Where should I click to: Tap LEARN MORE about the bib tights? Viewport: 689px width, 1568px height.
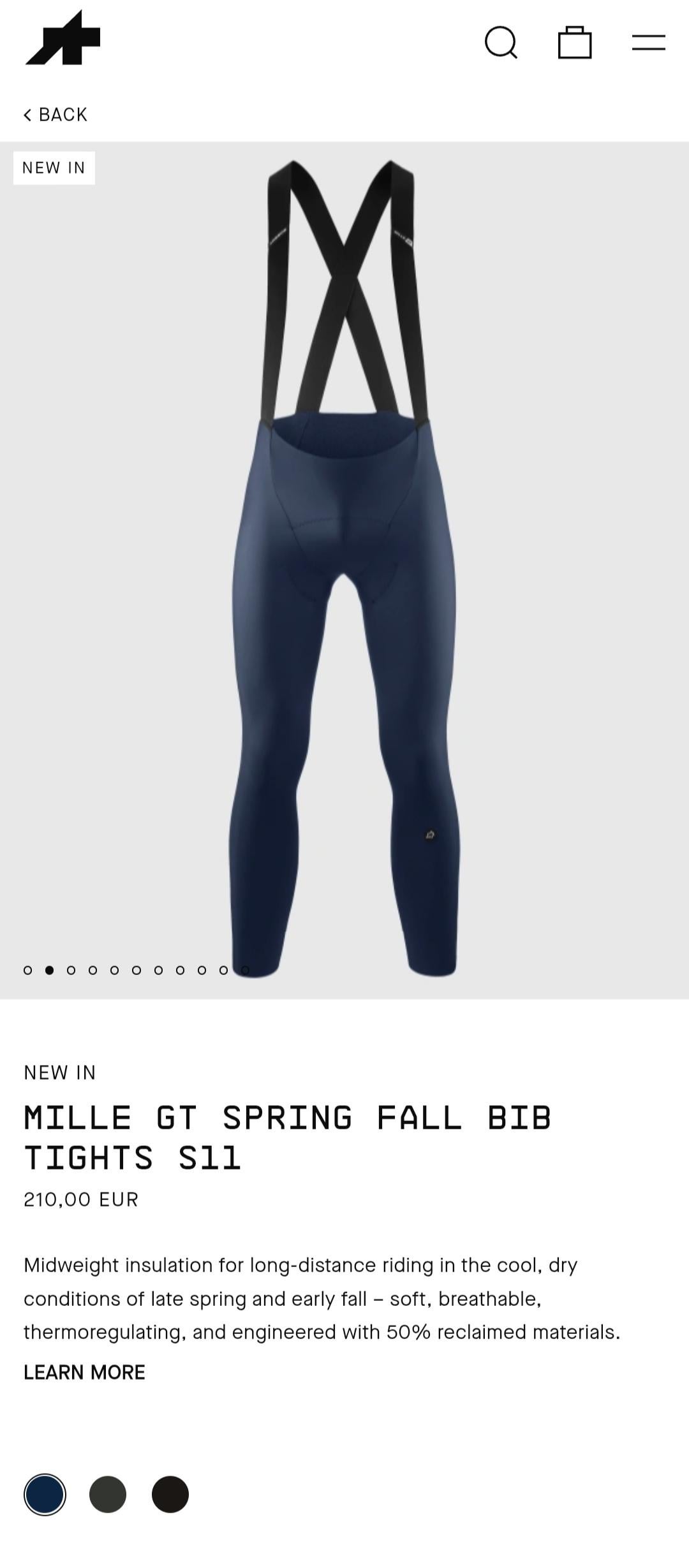(x=84, y=1372)
